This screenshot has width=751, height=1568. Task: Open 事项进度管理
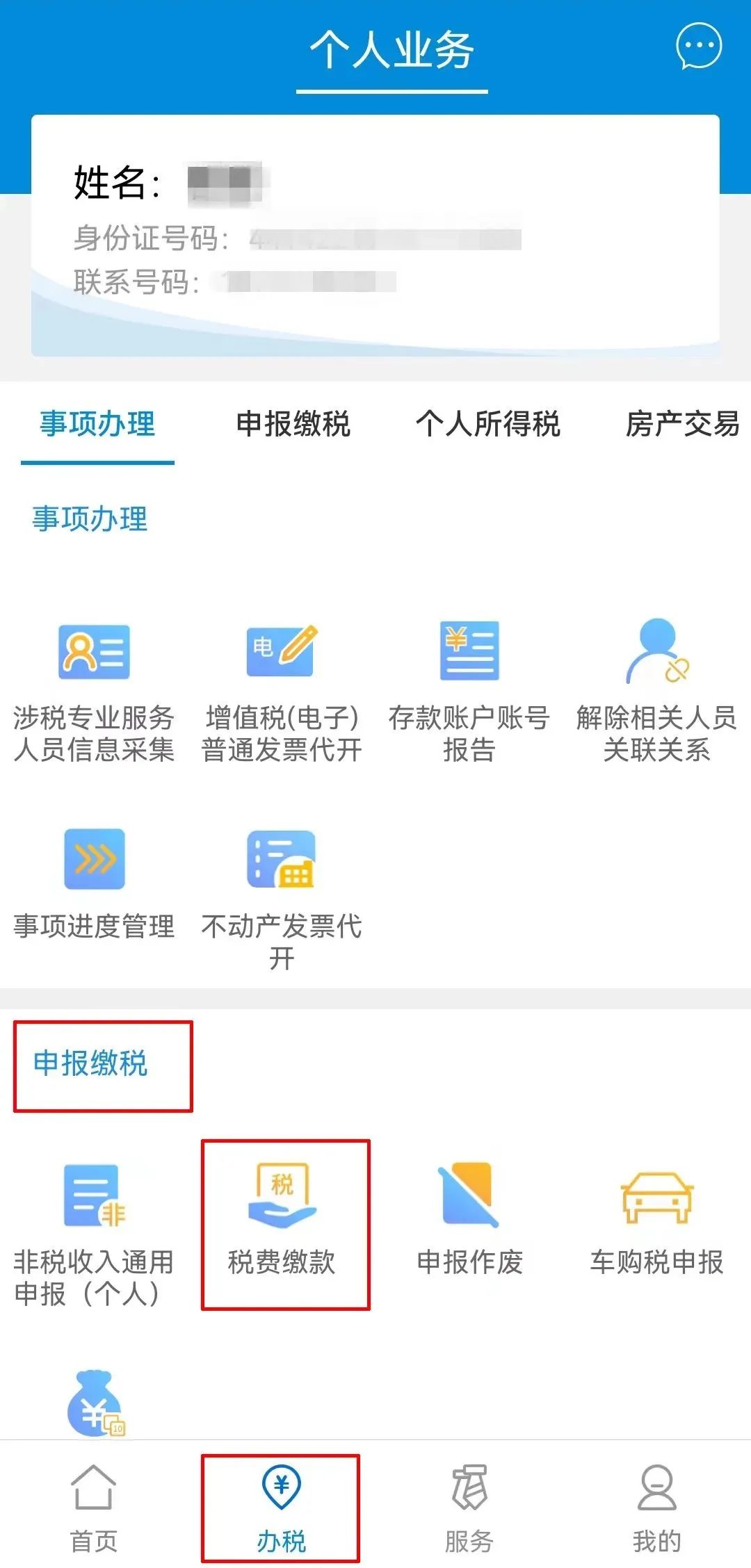coord(94,884)
